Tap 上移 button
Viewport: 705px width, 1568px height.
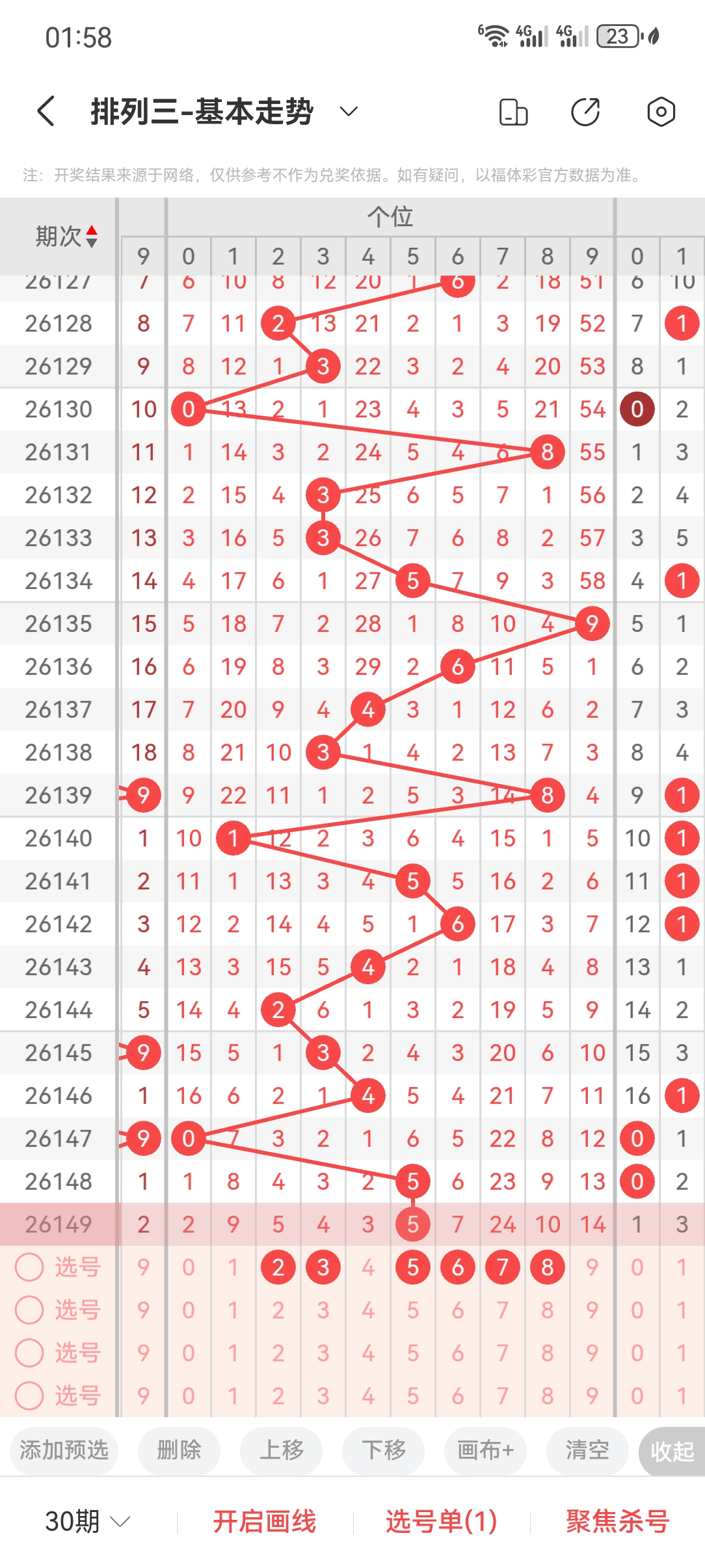click(282, 1450)
